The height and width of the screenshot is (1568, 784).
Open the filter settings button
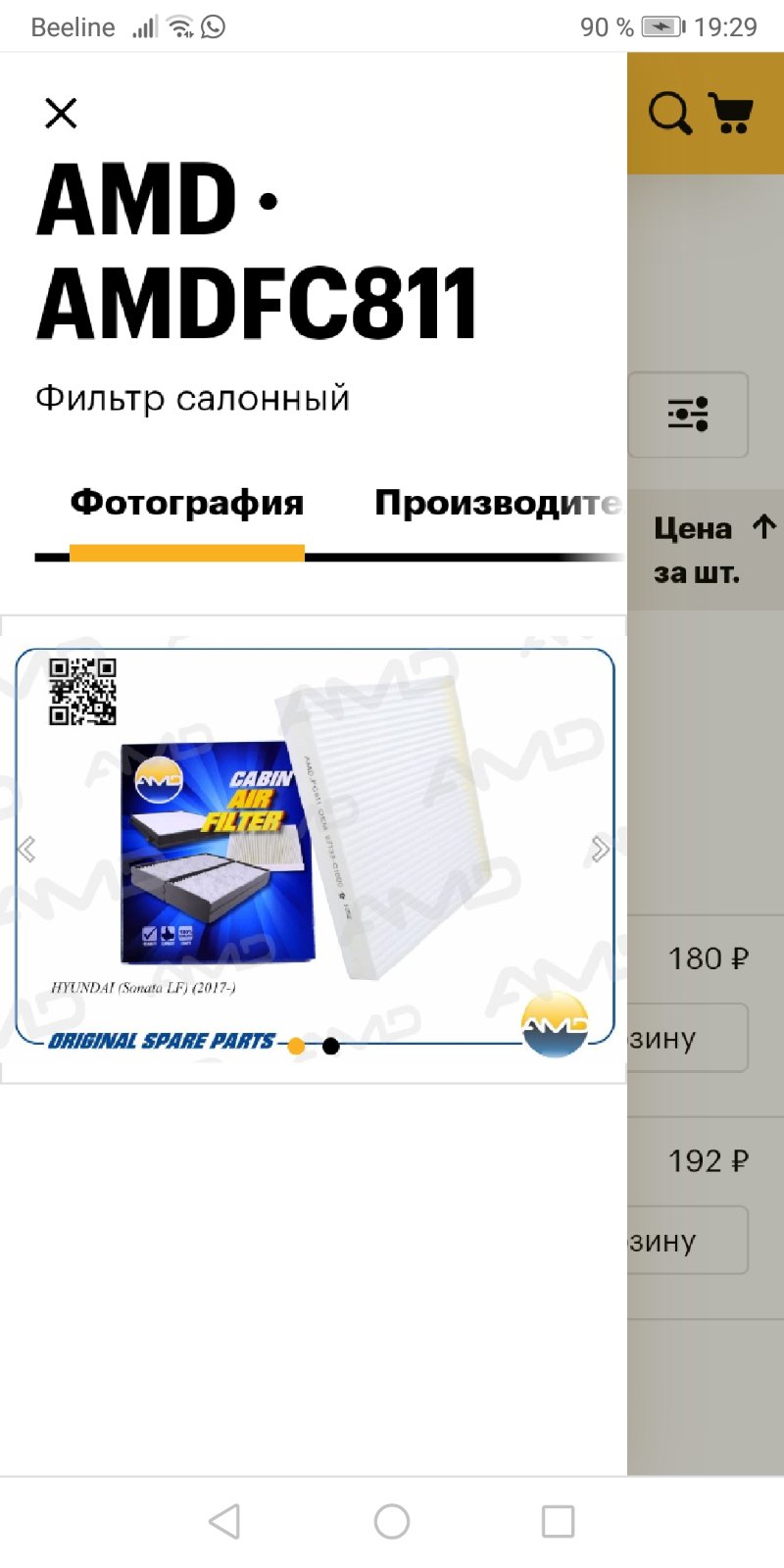point(688,415)
